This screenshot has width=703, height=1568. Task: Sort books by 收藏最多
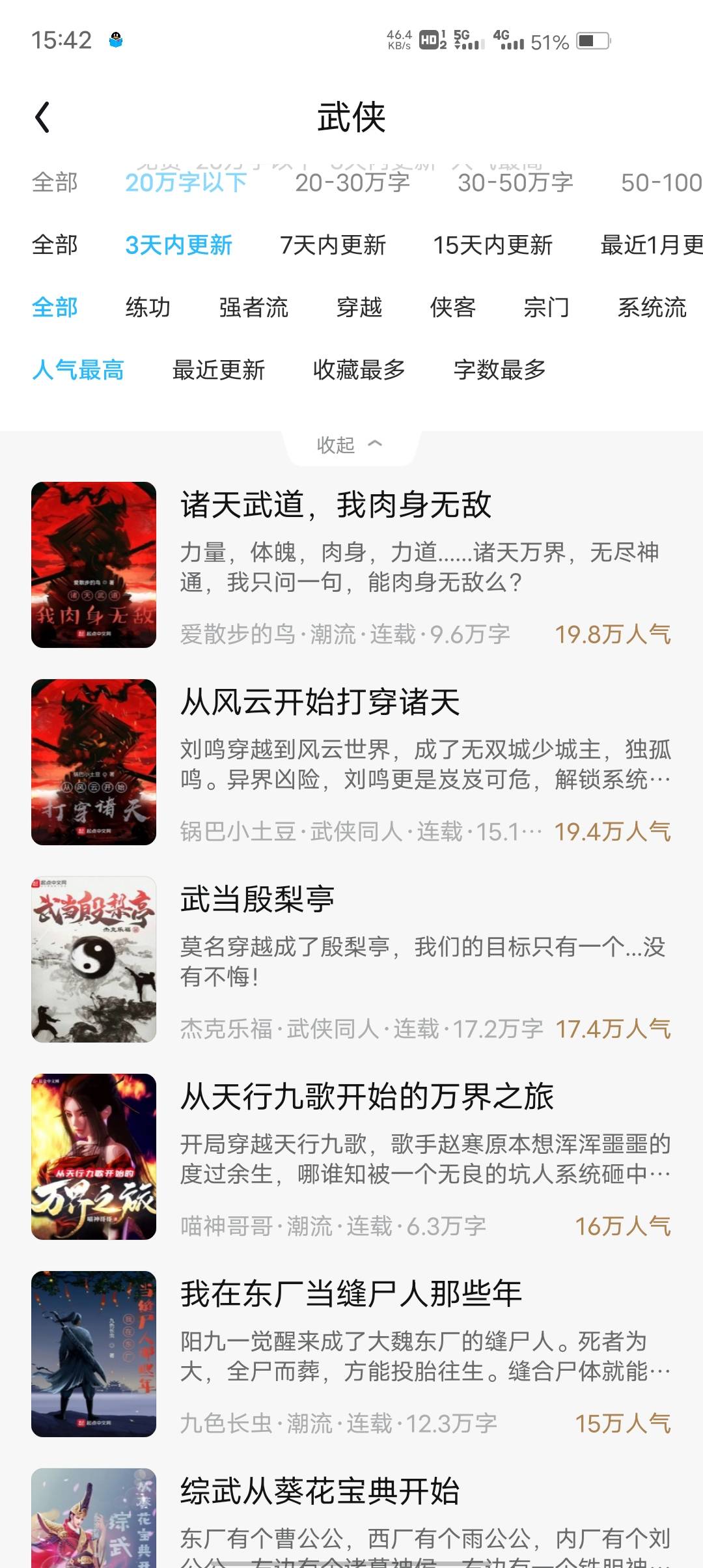359,370
